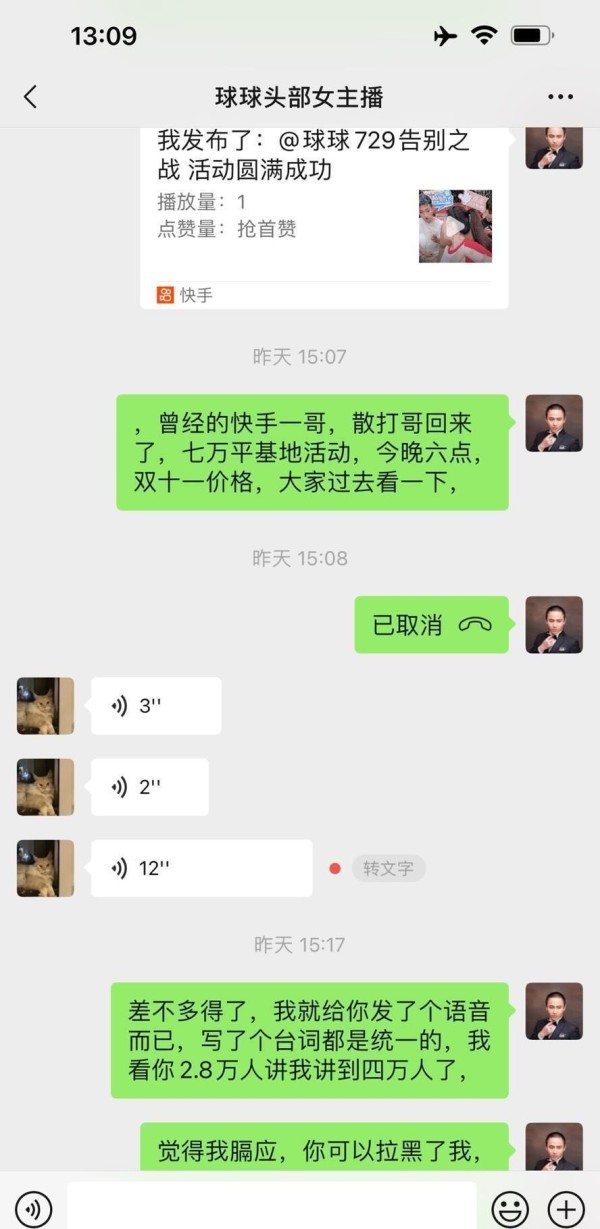Image resolution: width=600 pixels, height=1229 pixels.
Task: Focus the message text field
Action: pos(272,1207)
